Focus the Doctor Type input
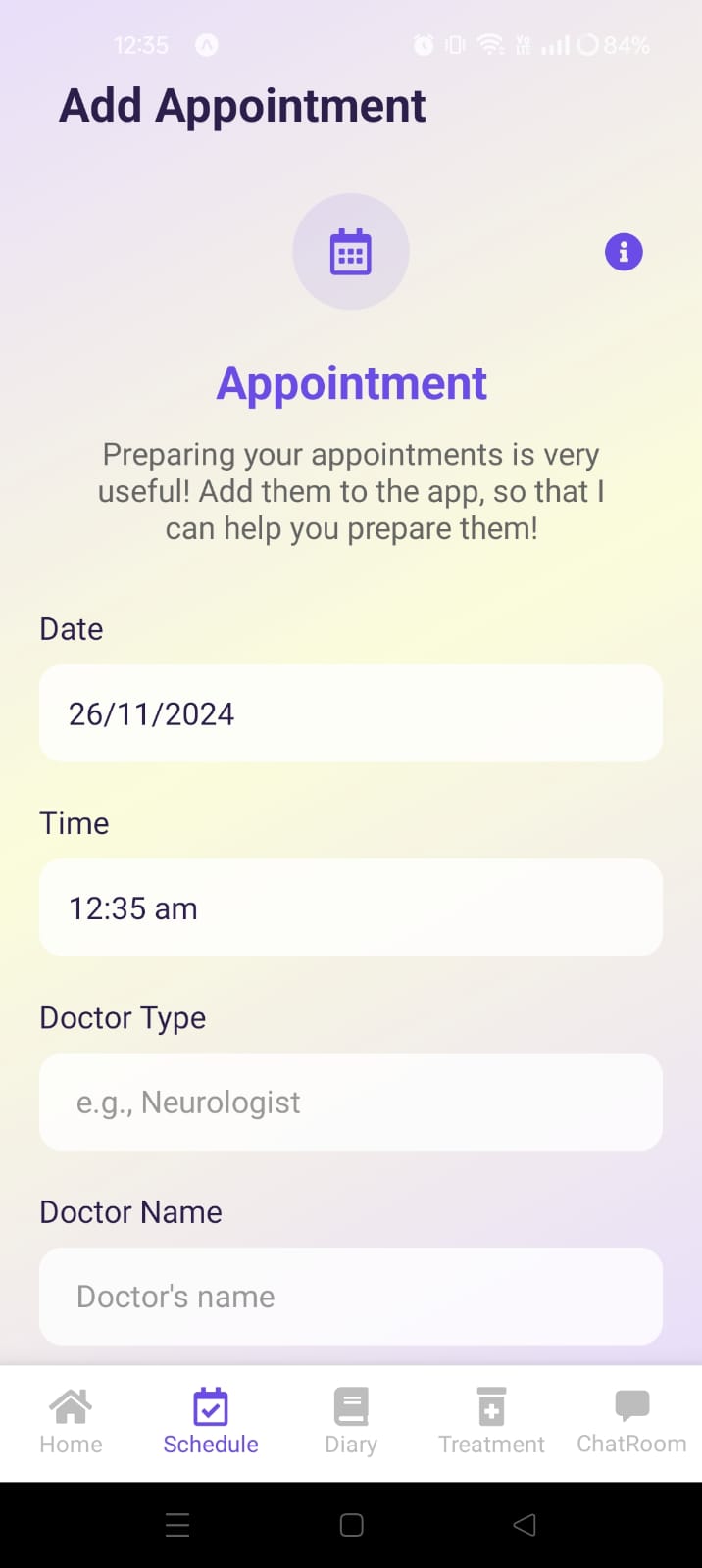 coord(351,1102)
